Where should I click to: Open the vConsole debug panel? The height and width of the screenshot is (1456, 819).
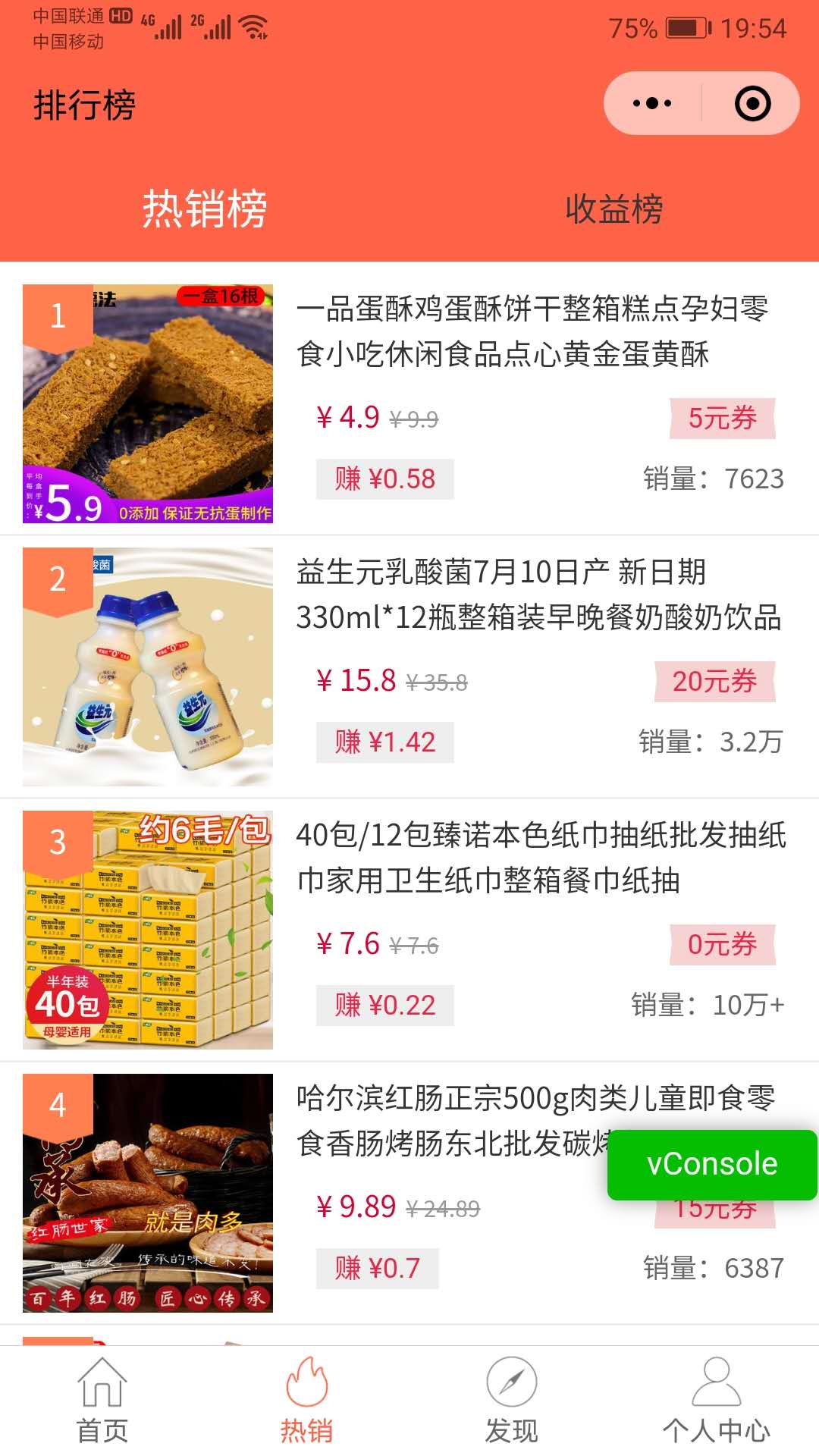[x=711, y=1165]
